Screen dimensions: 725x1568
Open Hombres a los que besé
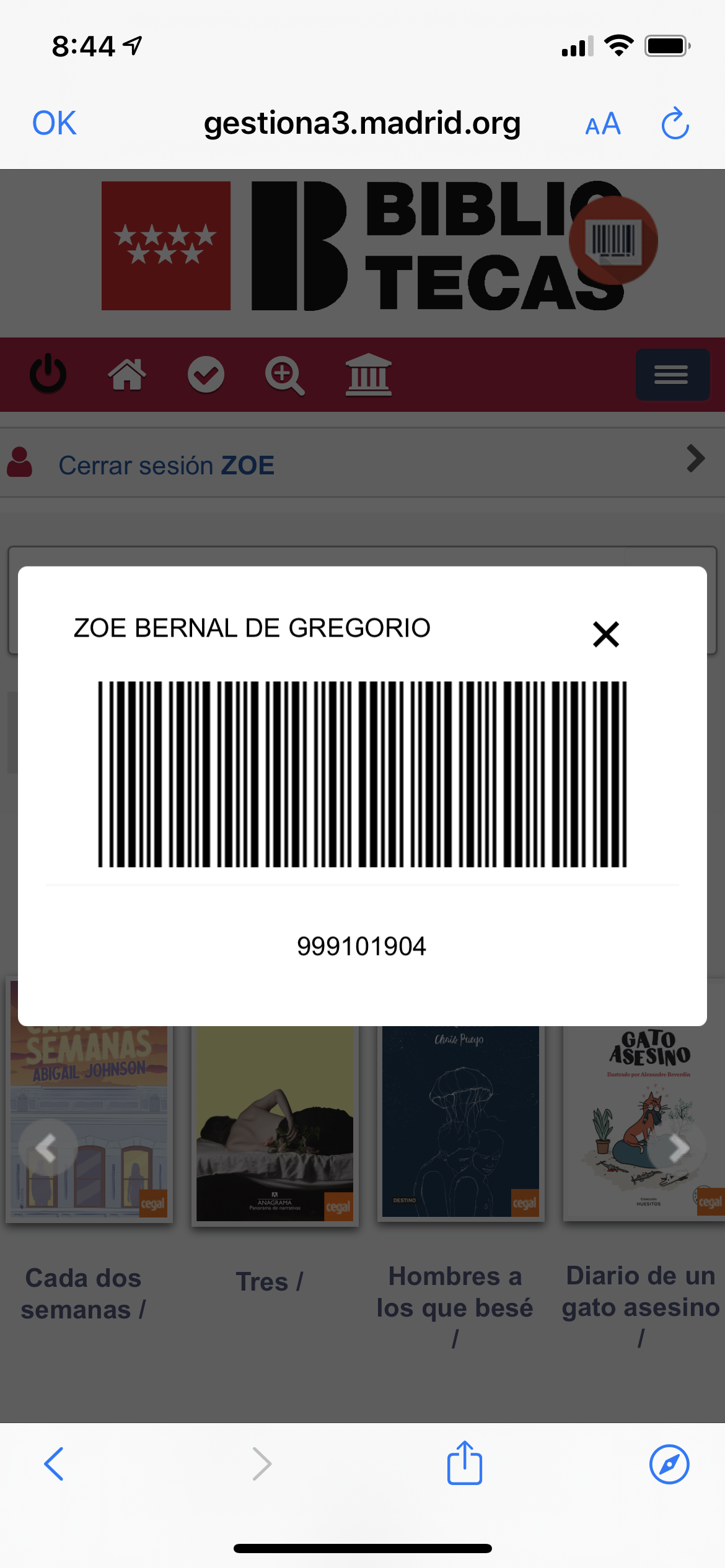[x=455, y=1292]
